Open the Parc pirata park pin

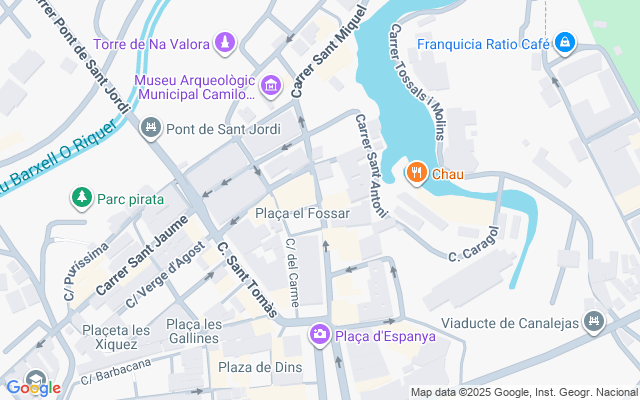coord(81,198)
